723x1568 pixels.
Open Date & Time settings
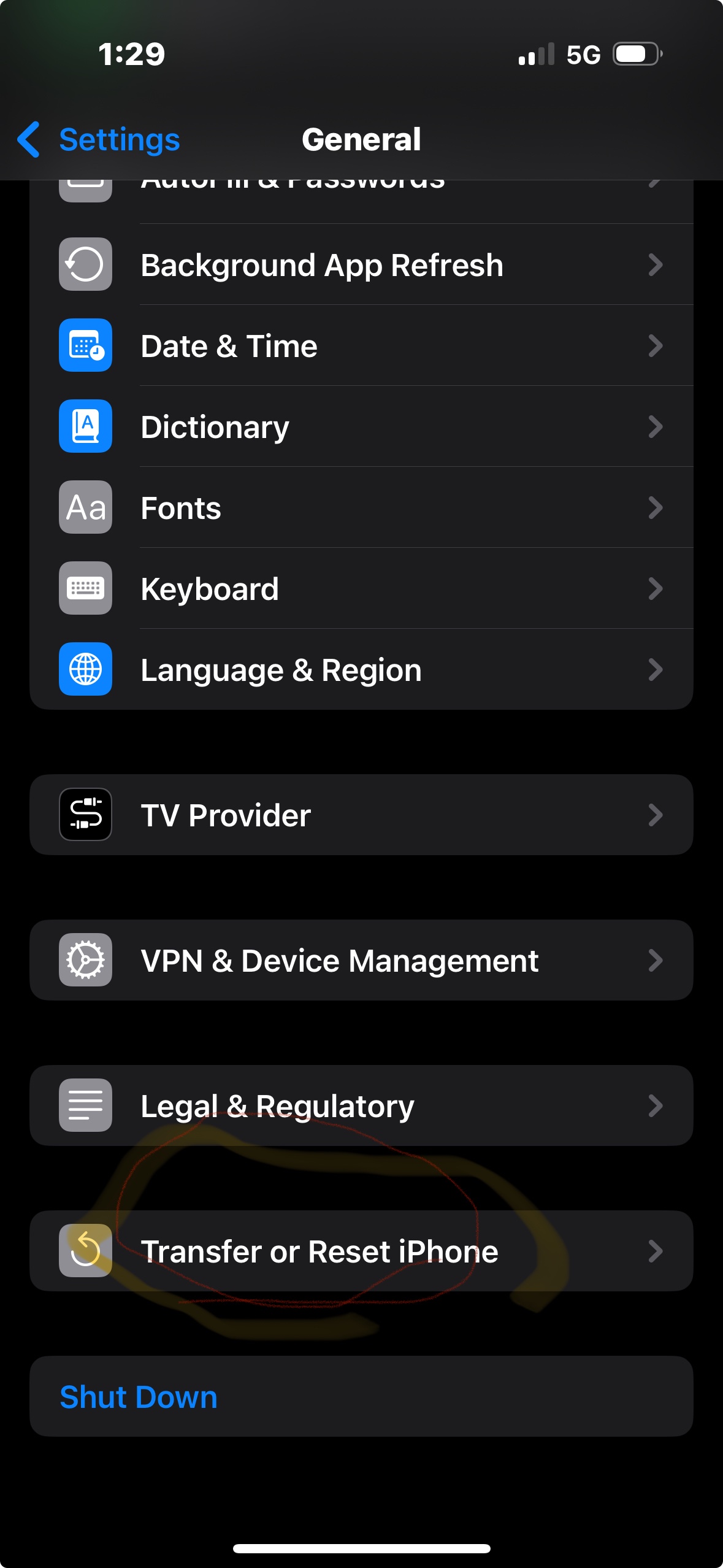tap(361, 346)
